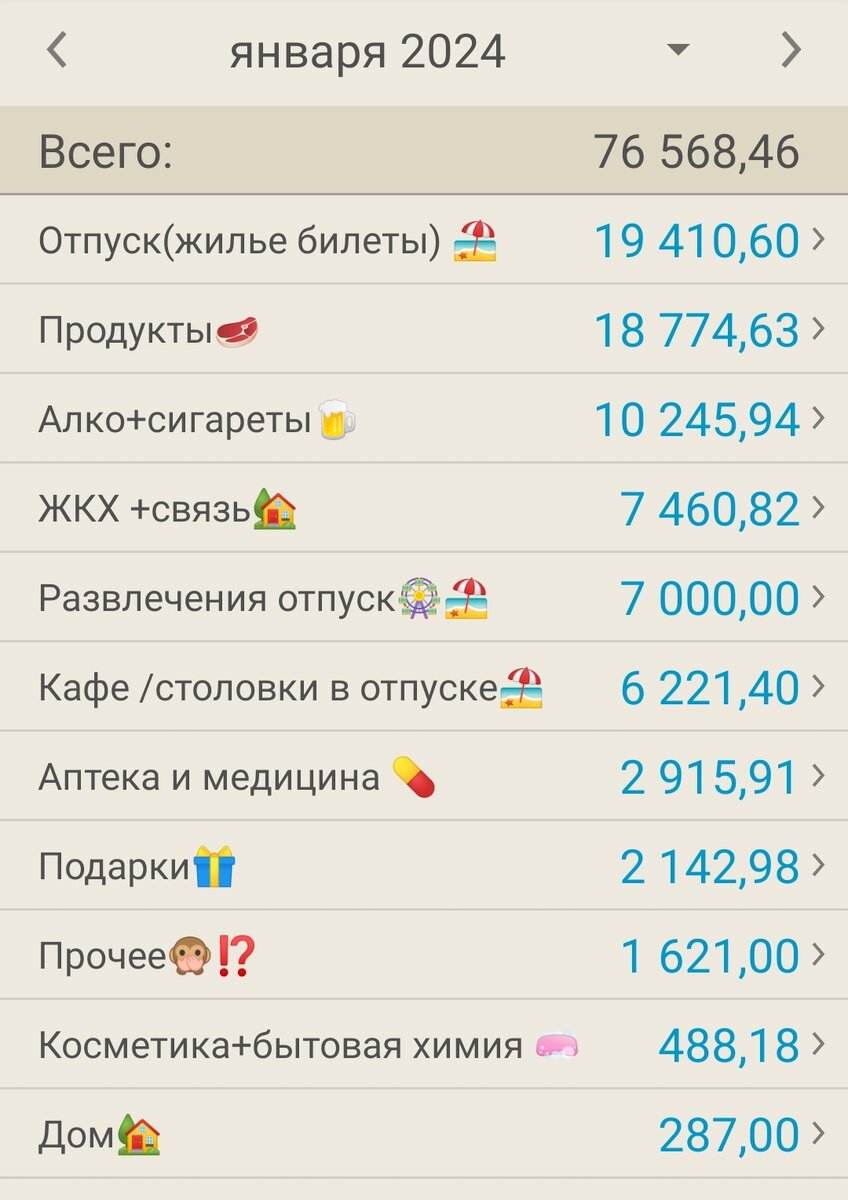View Подарки spending row

(424, 866)
